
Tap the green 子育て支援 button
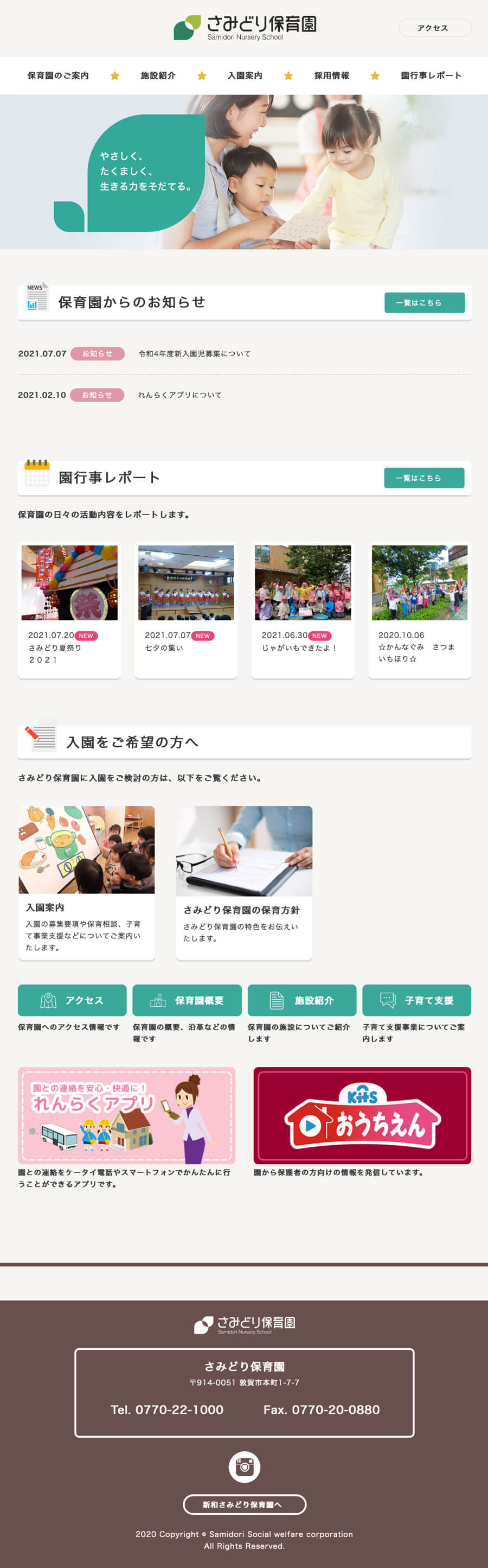point(416,1000)
